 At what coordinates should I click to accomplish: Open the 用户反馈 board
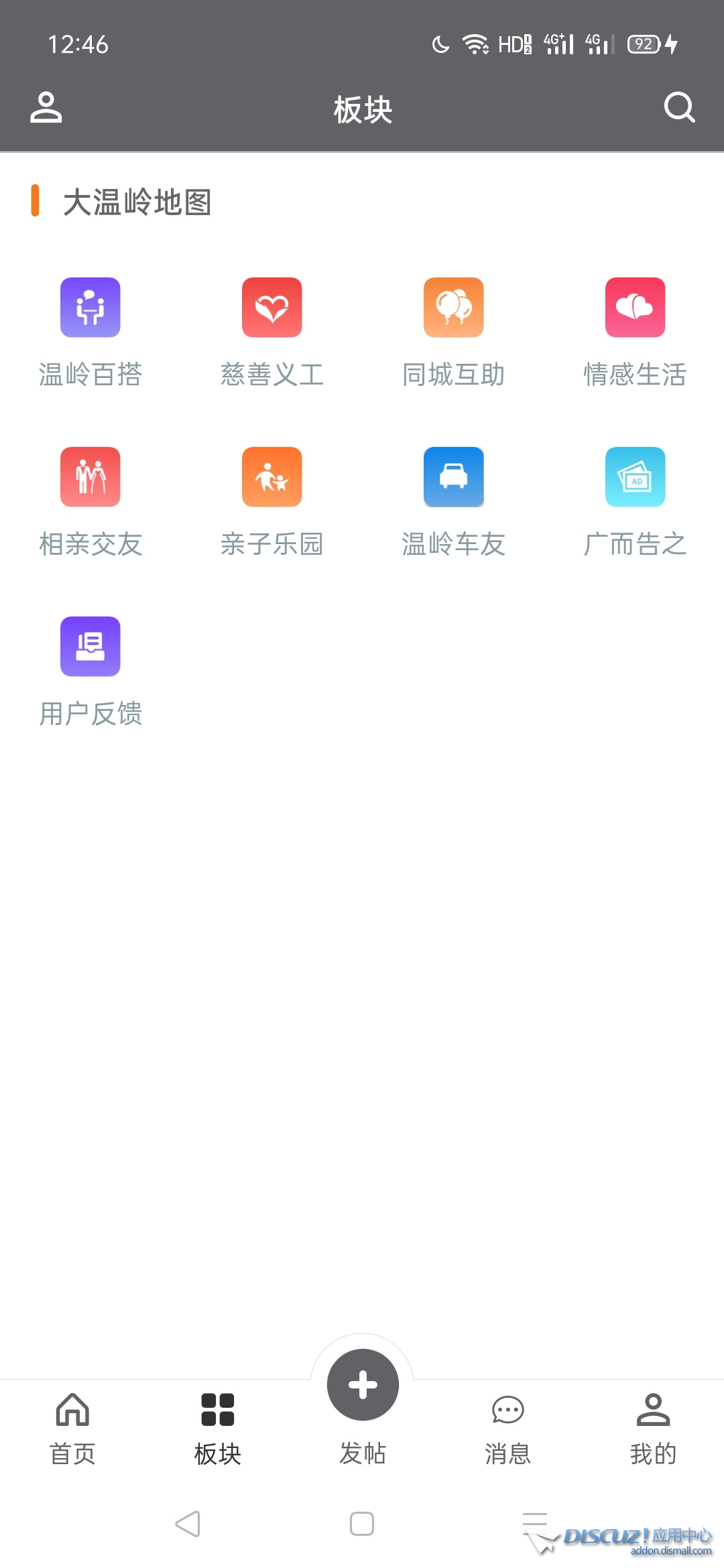point(90,671)
